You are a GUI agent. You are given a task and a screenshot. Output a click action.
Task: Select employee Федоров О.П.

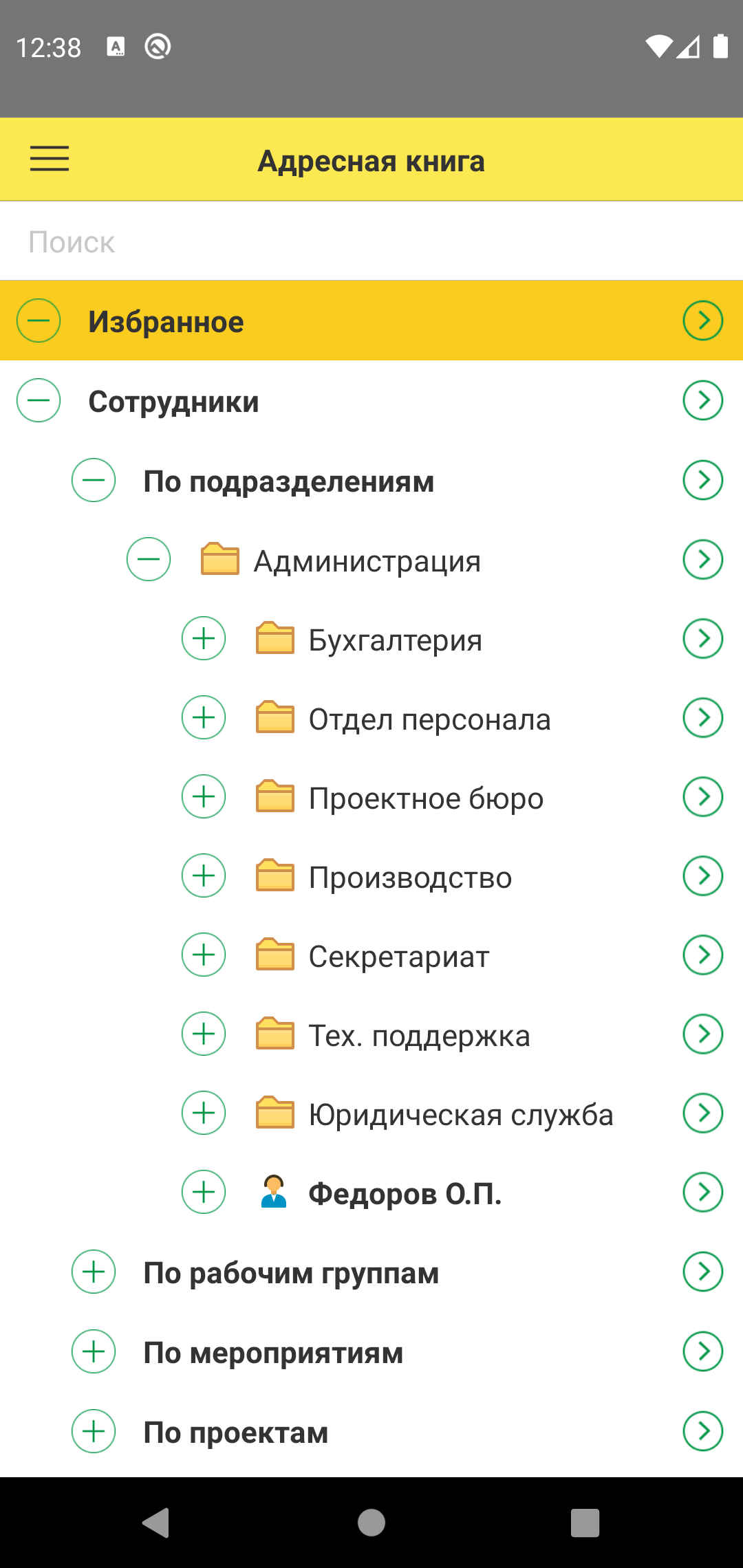tap(405, 1194)
